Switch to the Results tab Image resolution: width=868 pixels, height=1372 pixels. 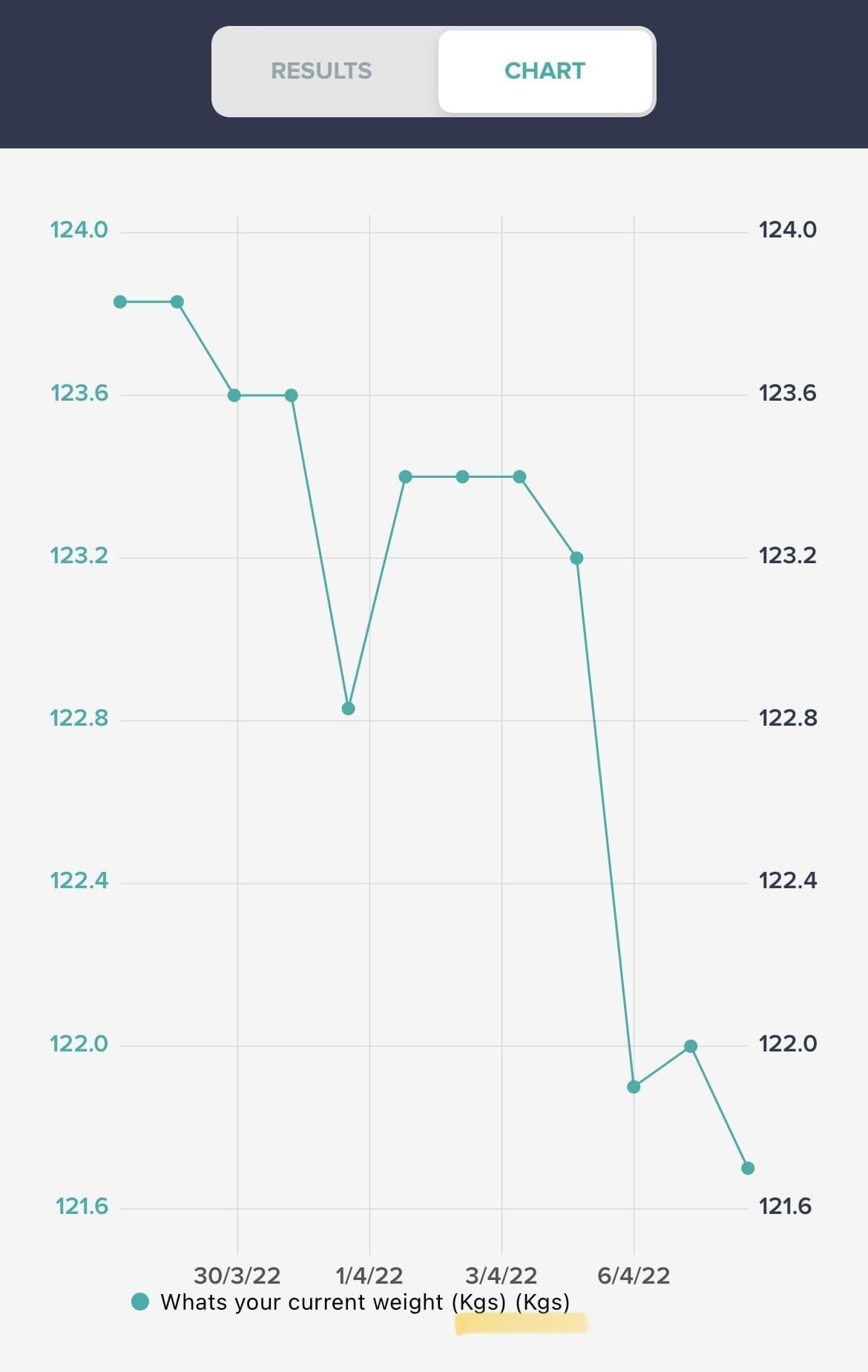pos(321,71)
